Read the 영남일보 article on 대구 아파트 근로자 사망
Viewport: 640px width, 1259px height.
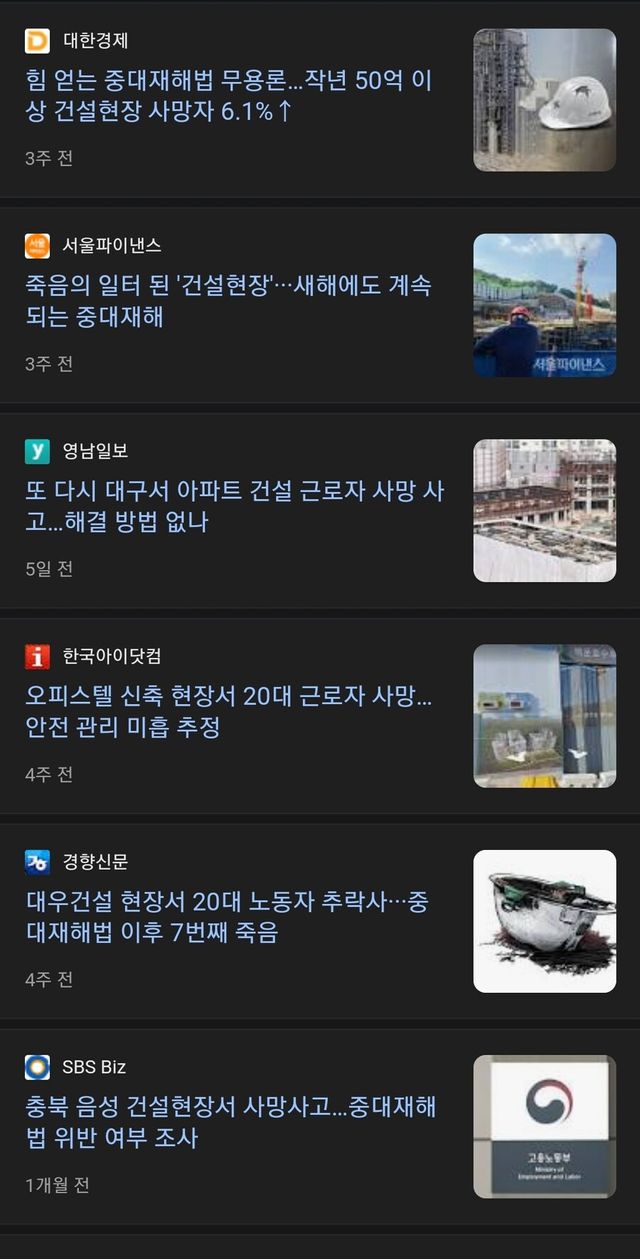point(235,507)
